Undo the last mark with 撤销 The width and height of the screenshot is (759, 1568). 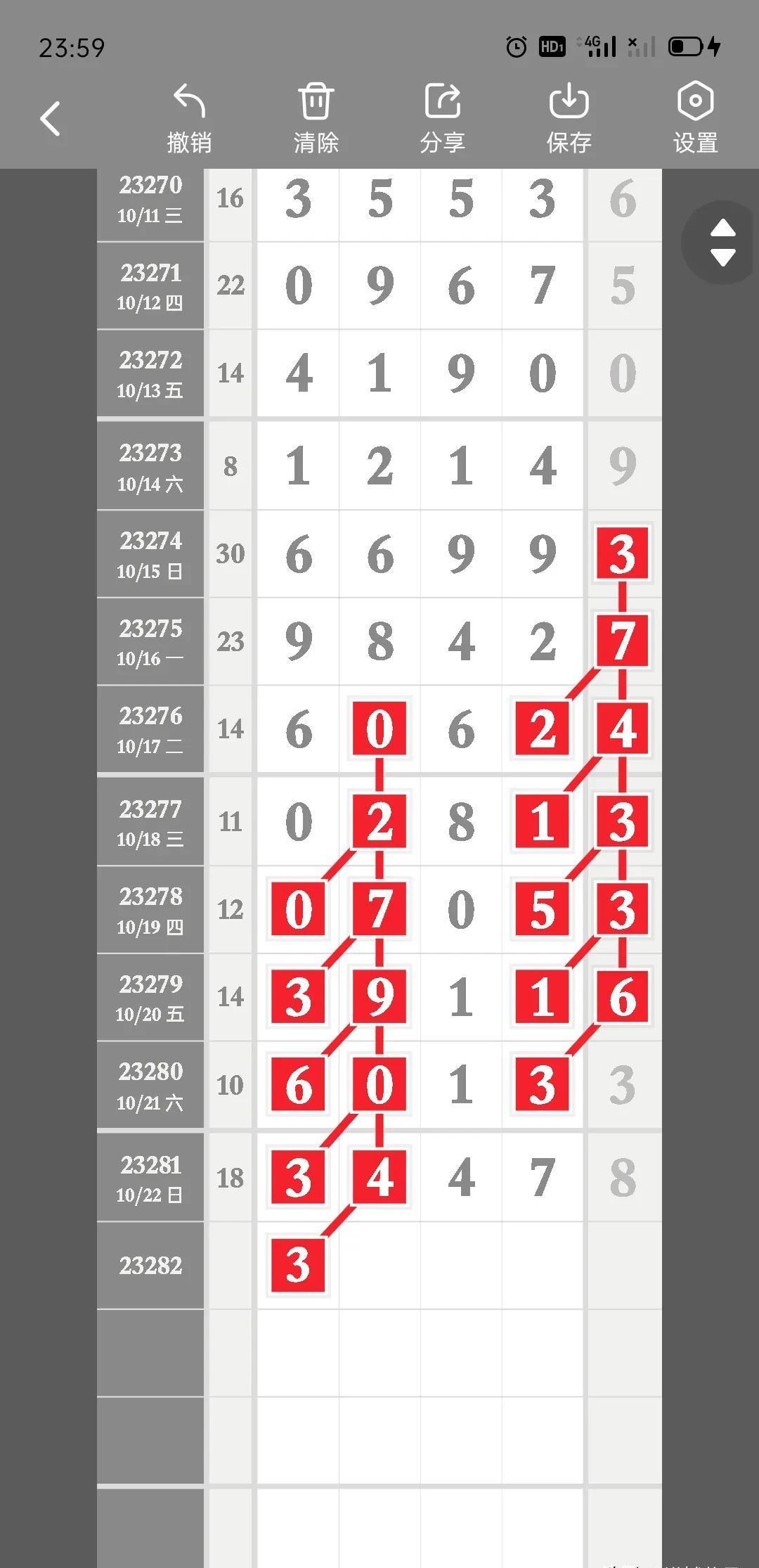189,118
